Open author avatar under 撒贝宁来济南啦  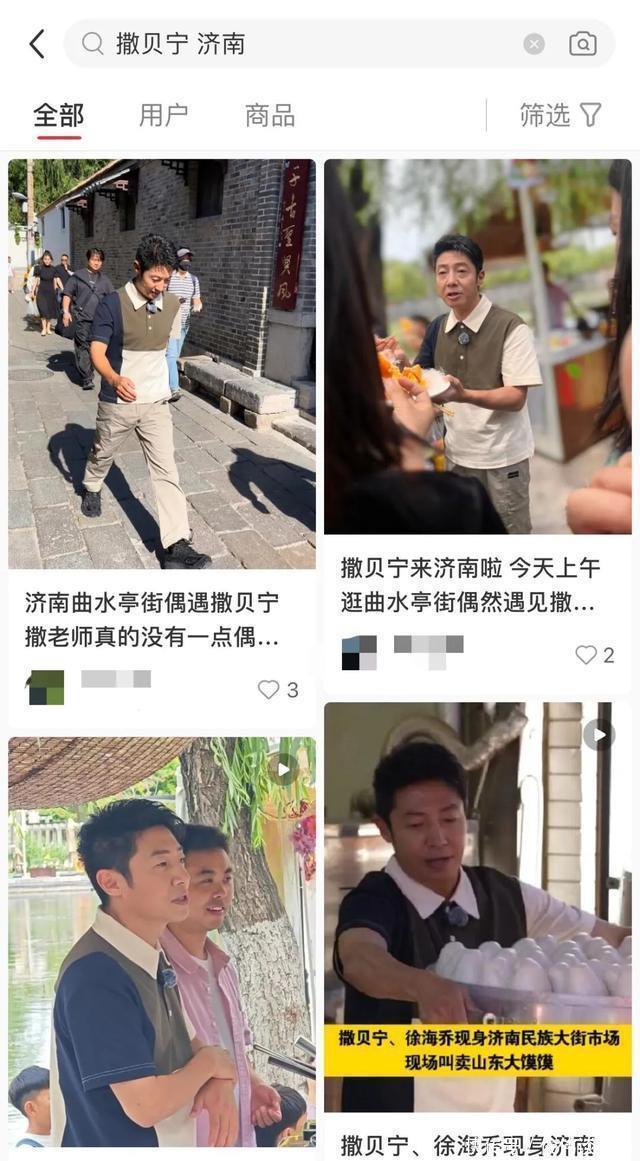click(359, 652)
